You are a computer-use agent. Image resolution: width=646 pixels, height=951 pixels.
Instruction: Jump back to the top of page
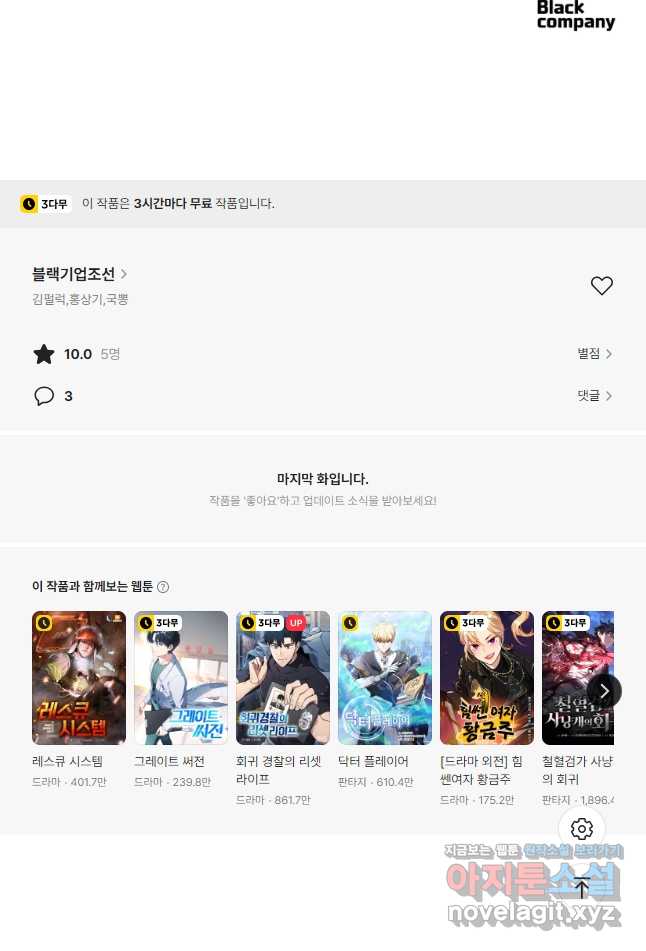click(x=582, y=887)
